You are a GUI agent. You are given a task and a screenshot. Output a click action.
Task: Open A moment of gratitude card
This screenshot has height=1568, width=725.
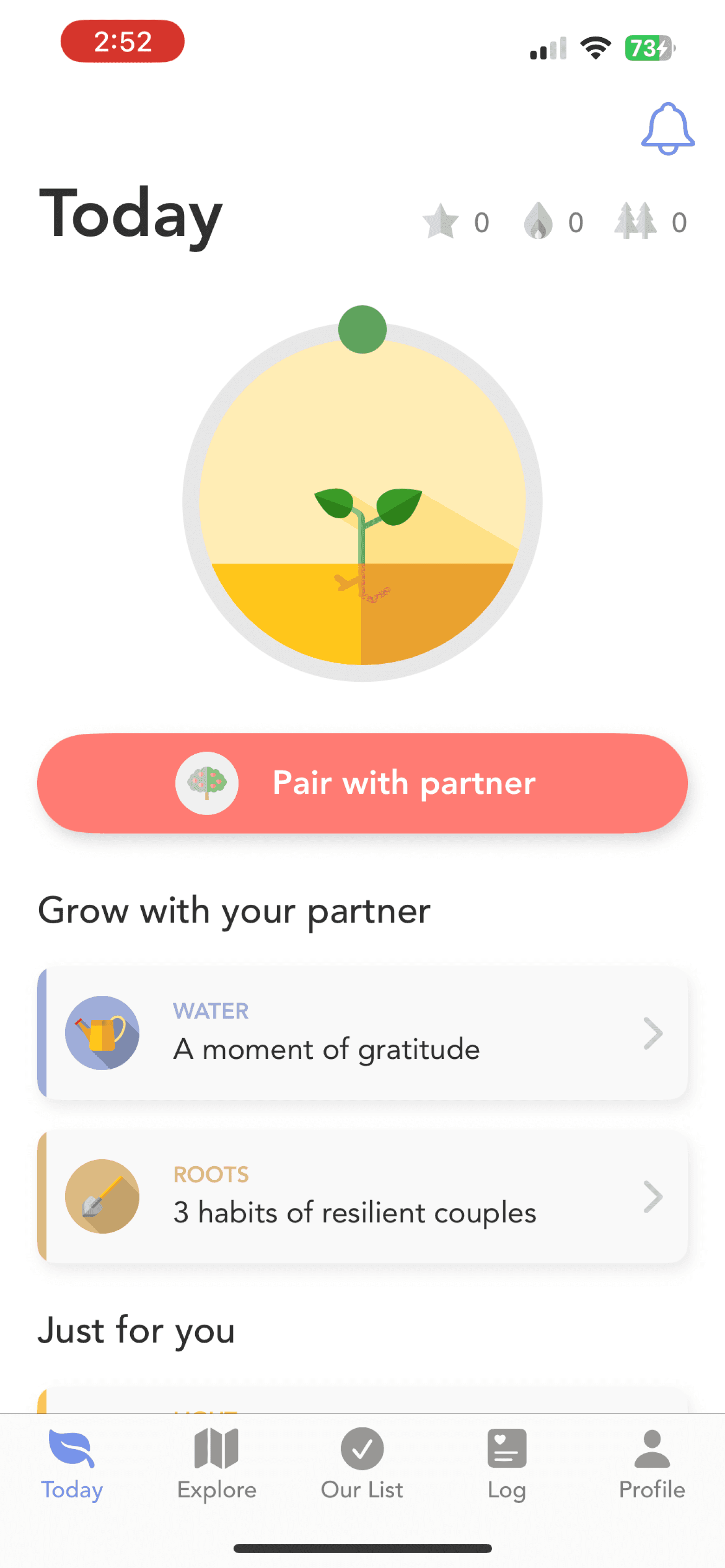tap(362, 1033)
